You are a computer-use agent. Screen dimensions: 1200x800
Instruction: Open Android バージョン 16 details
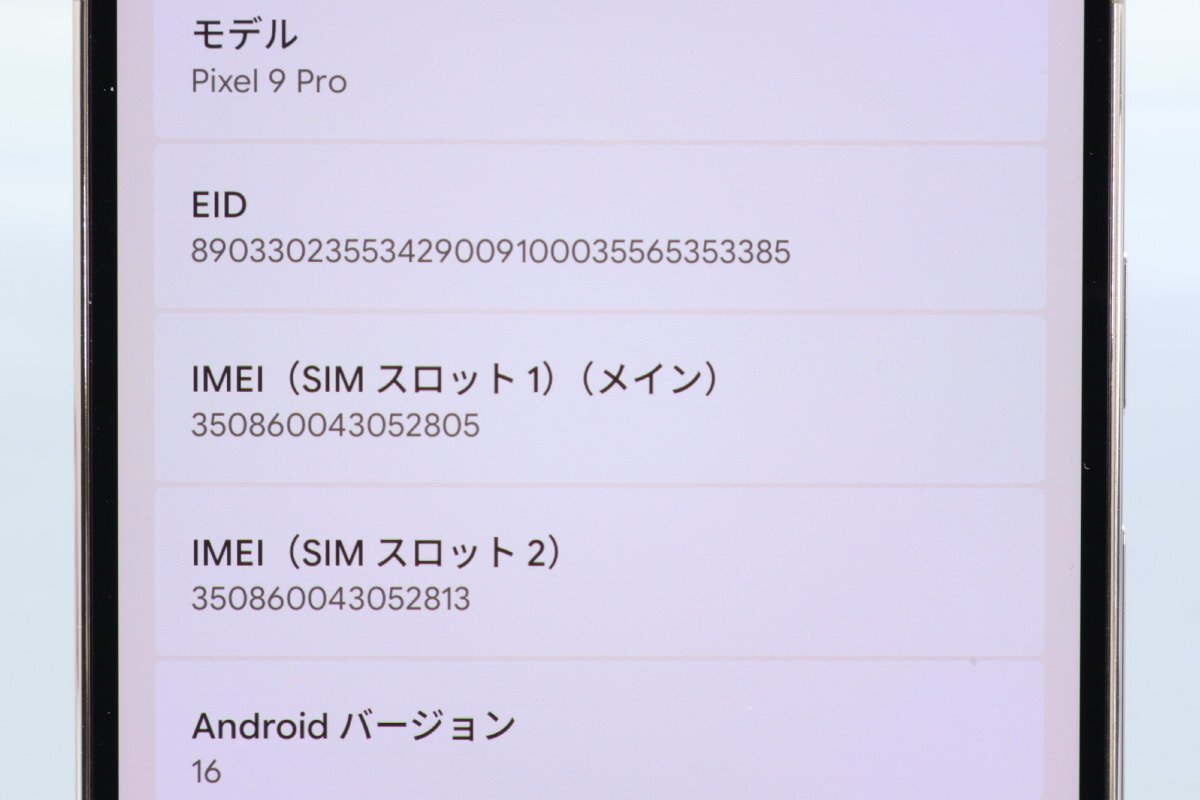click(598, 740)
